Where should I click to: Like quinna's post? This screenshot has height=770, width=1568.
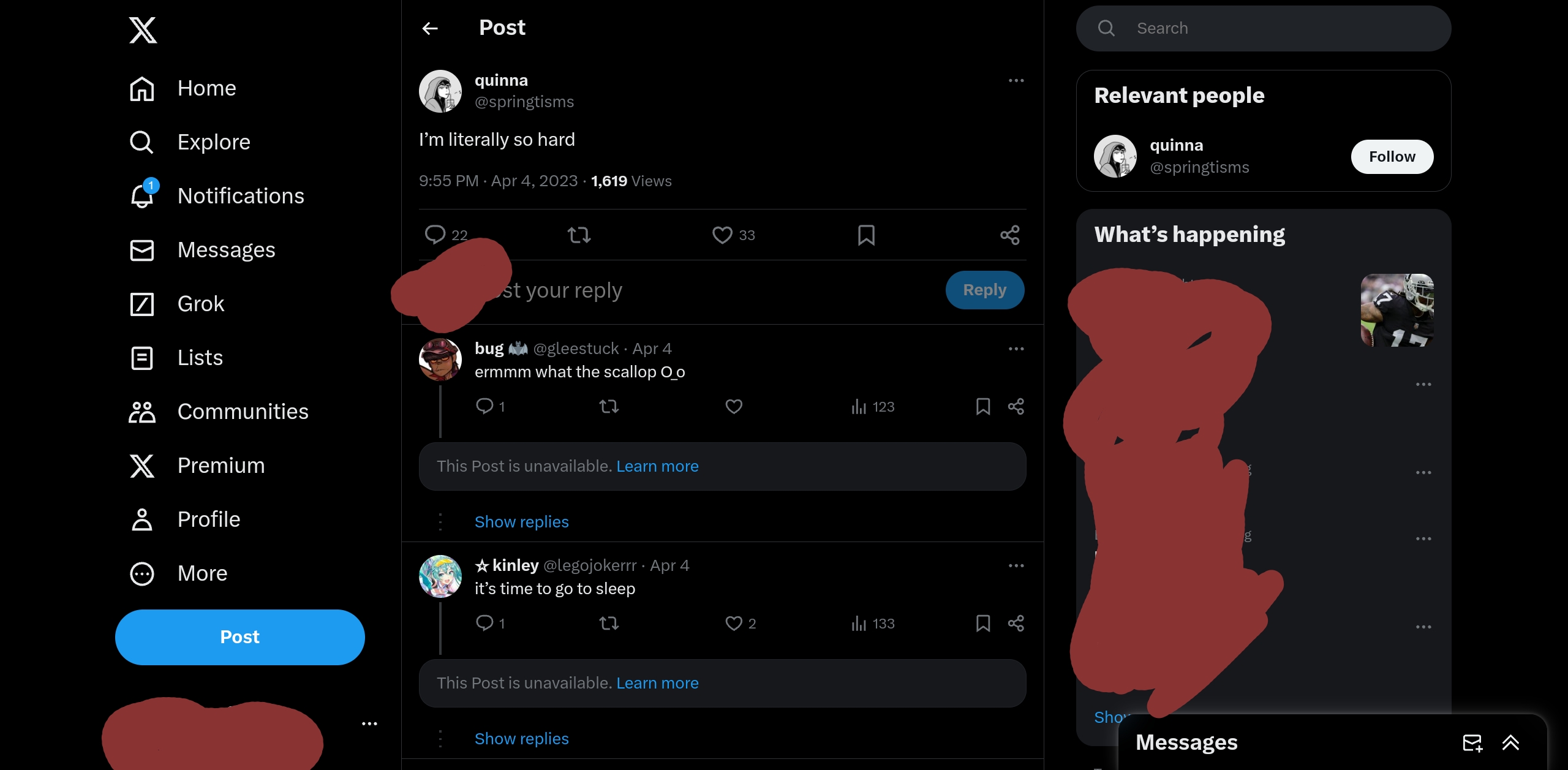pyautogui.click(x=722, y=235)
